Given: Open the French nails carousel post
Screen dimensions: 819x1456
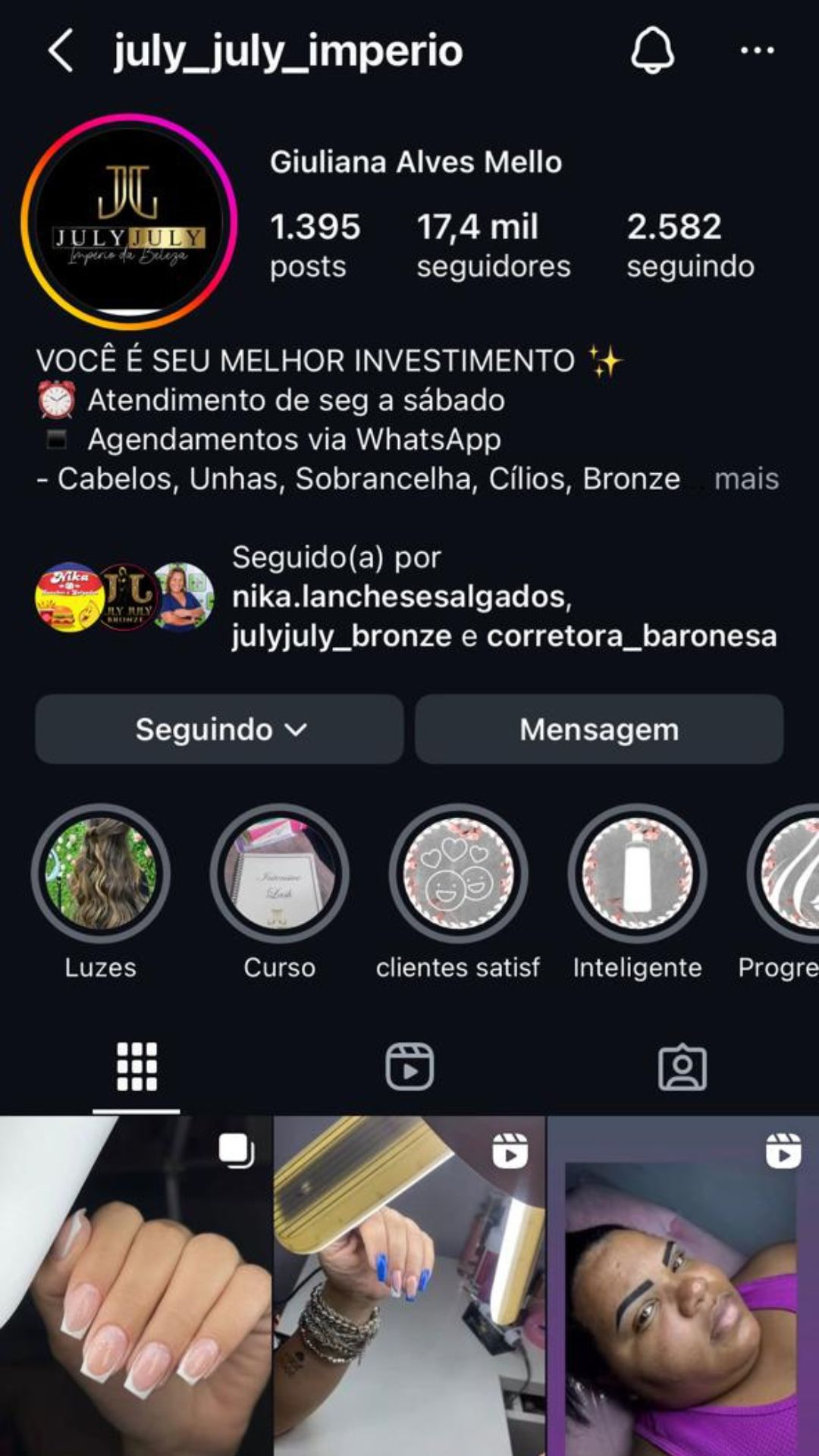Looking at the screenshot, I should click(x=136, y=1289).
